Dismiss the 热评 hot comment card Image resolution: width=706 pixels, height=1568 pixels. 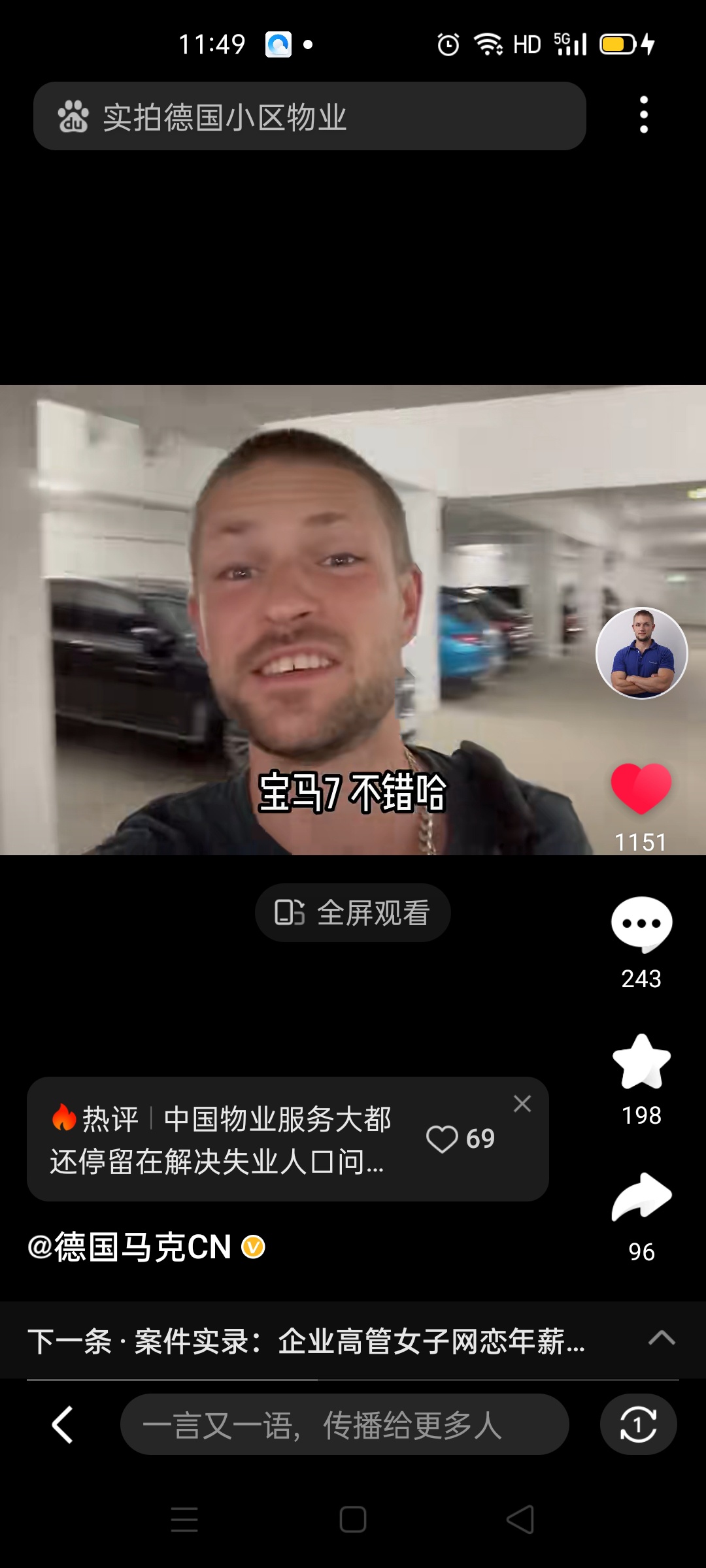tap(522, 1103)
